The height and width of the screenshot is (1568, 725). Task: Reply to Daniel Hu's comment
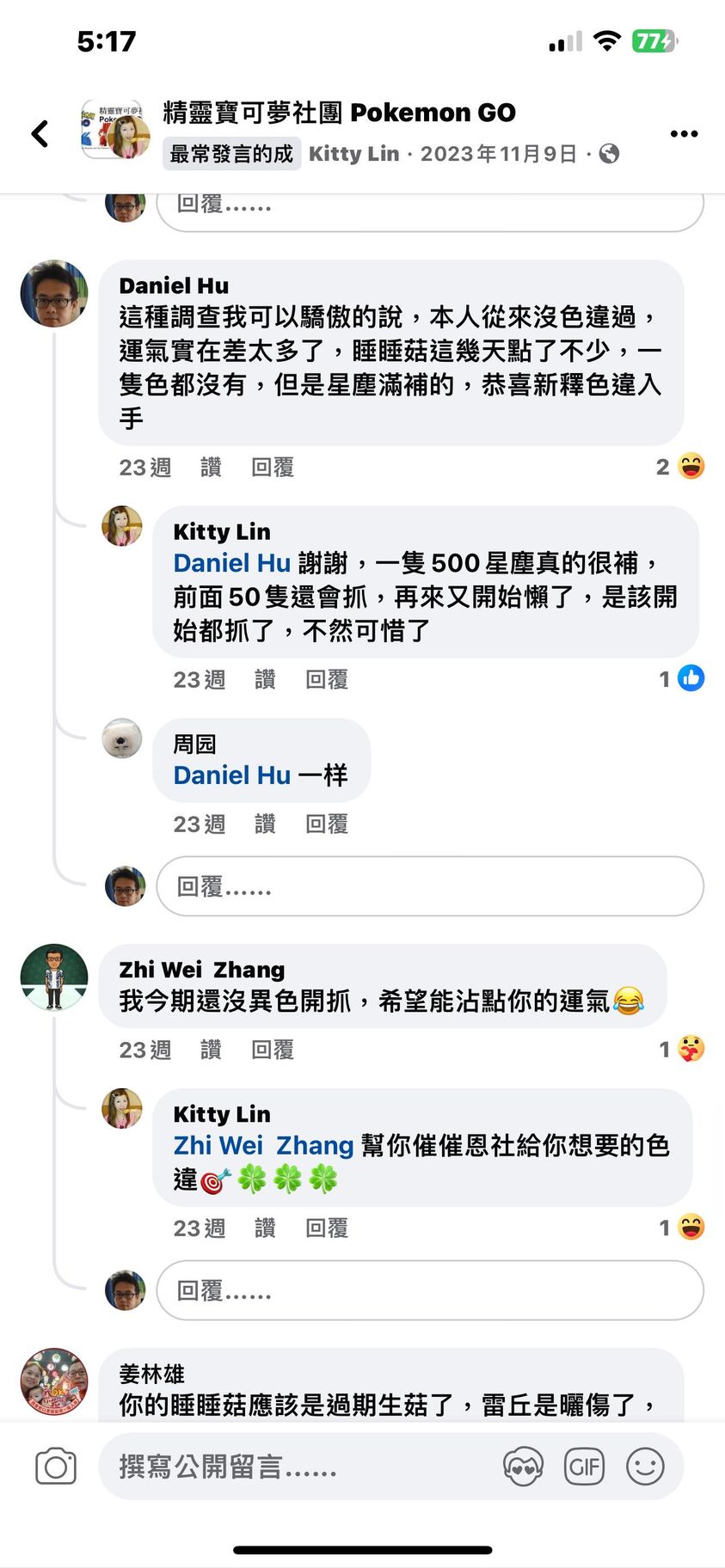point(273,468)
